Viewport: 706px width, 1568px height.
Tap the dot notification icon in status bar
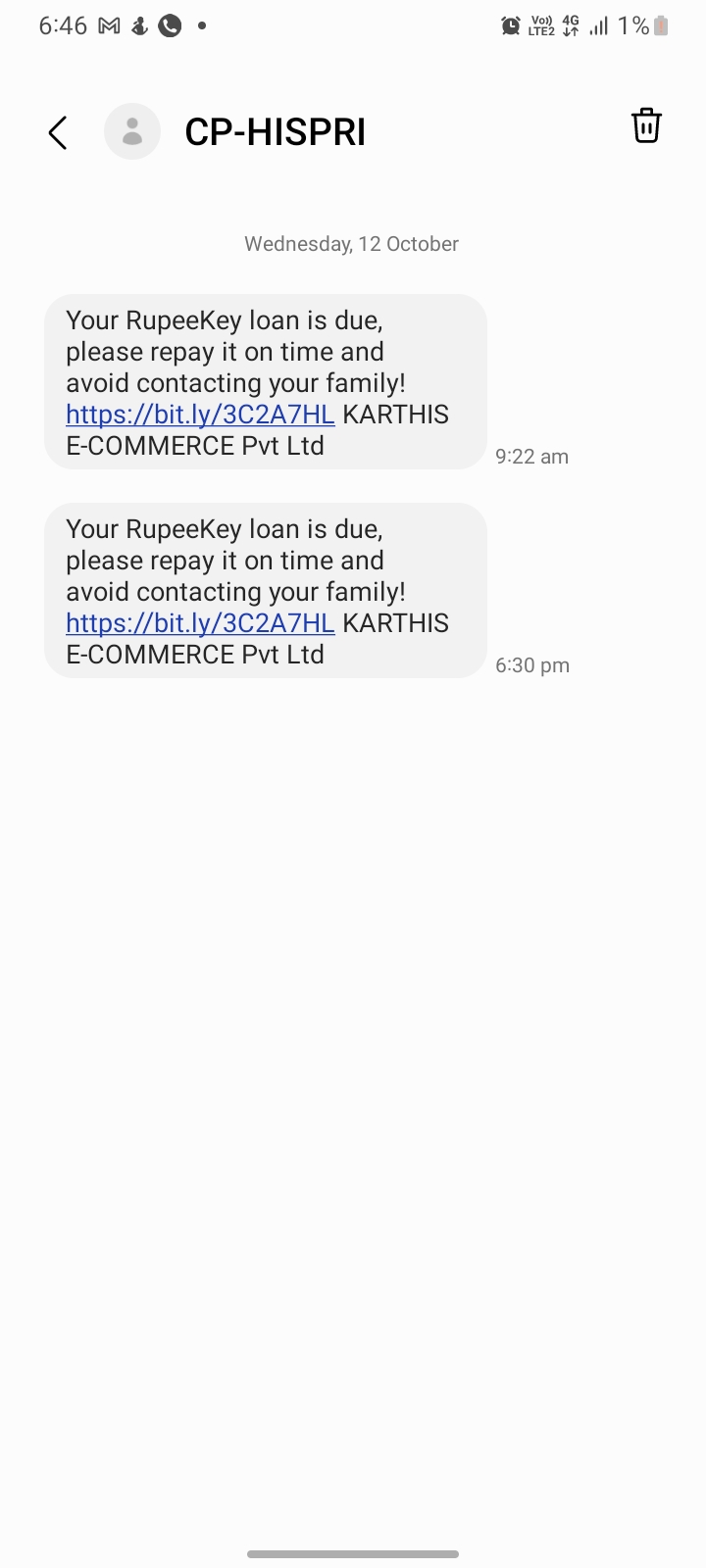pyautogui.click(x=202, y=26)
